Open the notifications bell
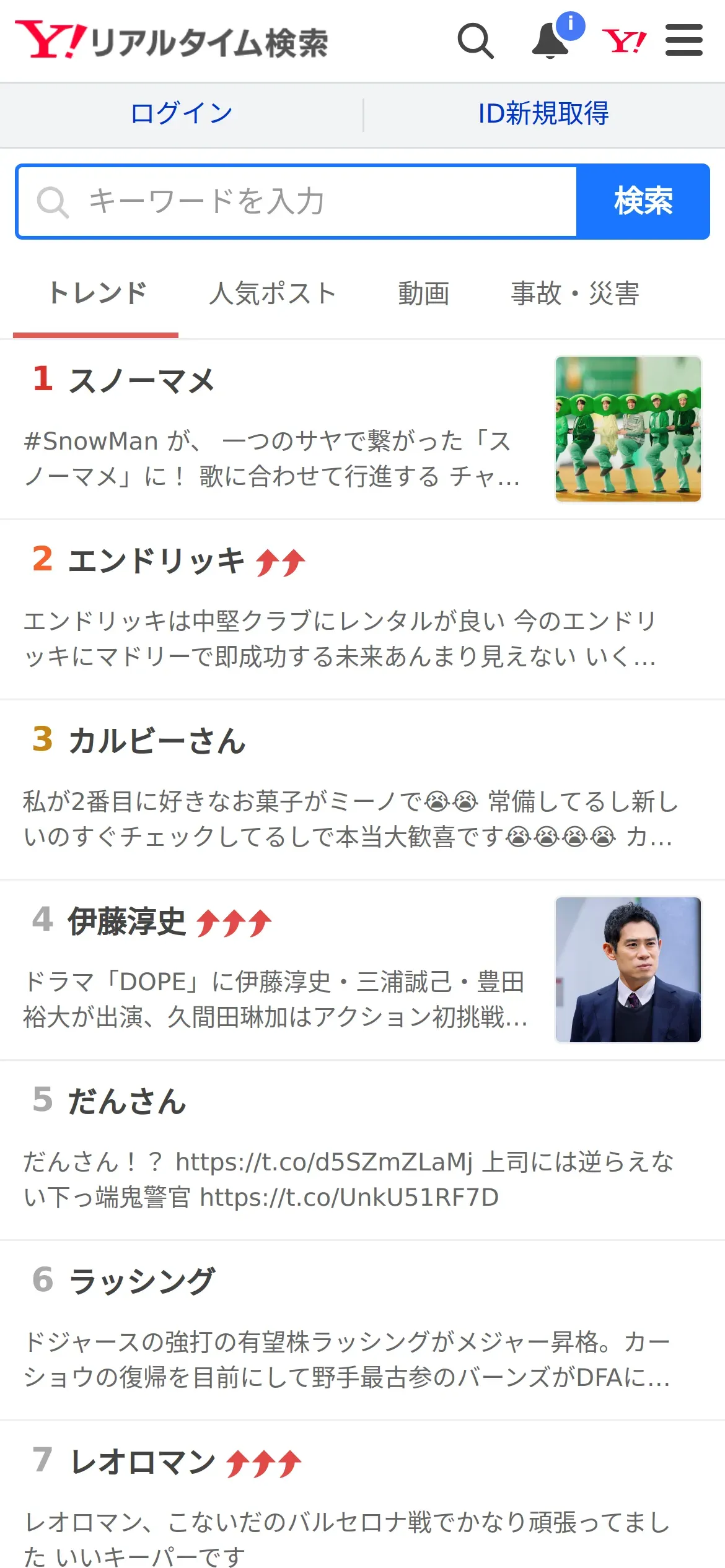This screenshot has width=725, height=1568. tap(551, 41)
